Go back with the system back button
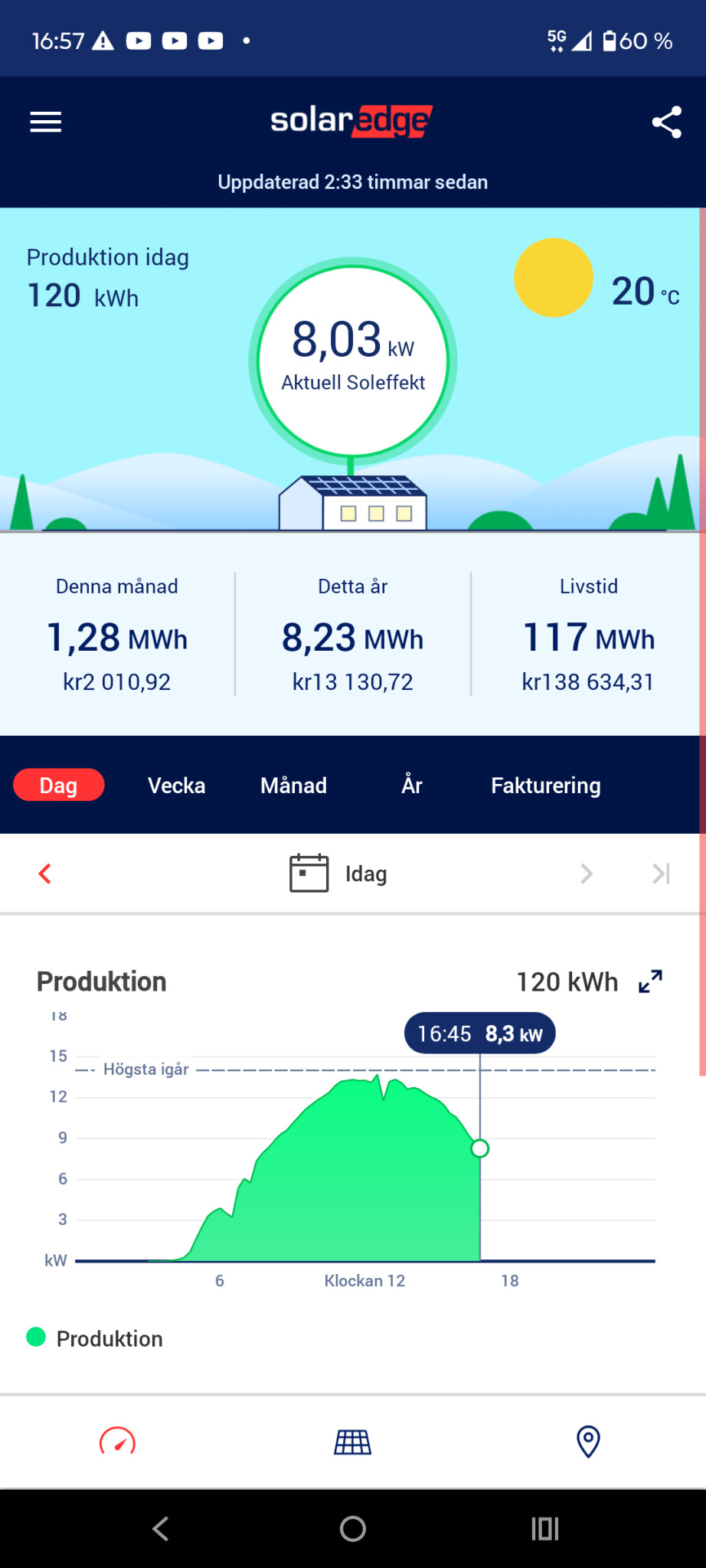The image size is (706, 1568). coord(160,1529)
